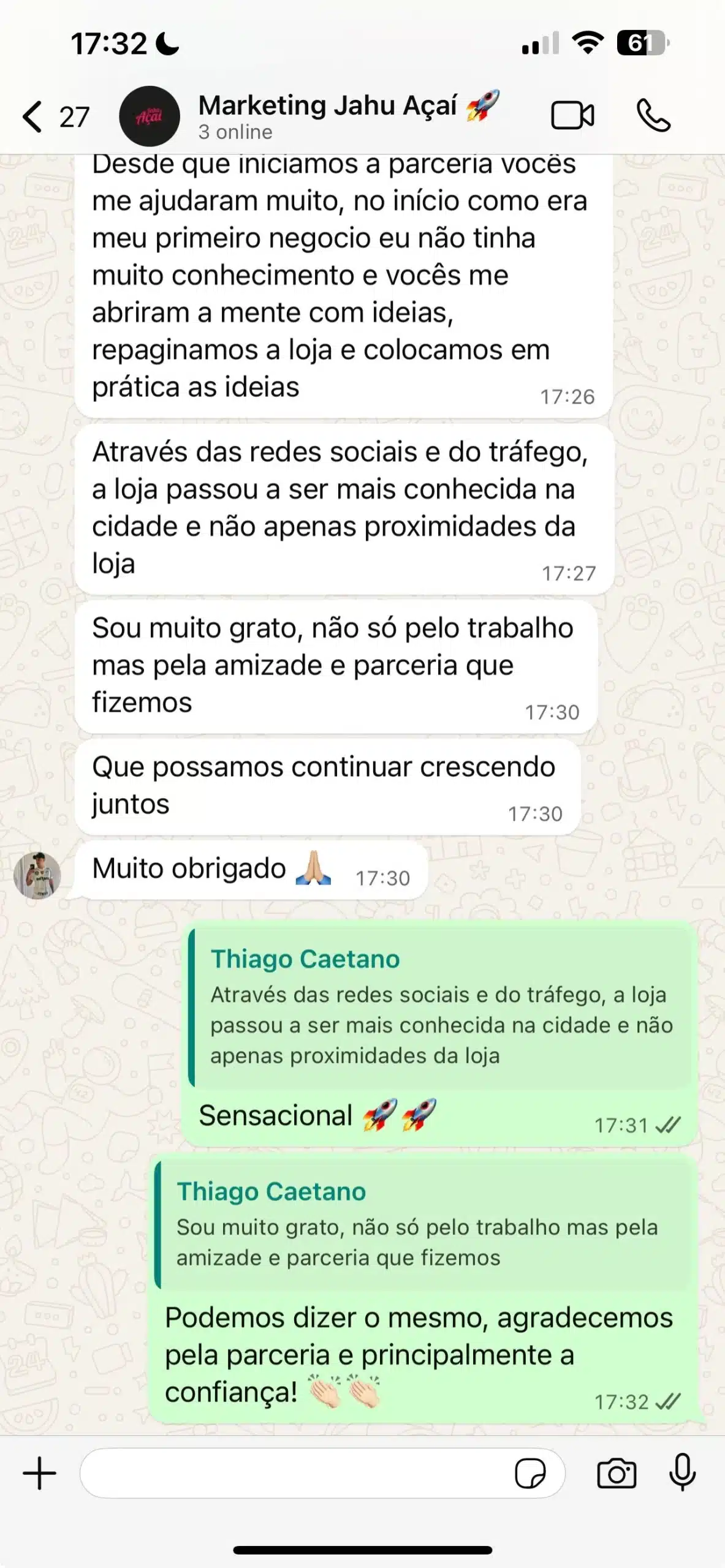Tap the microphone to record voice message
Viewport: 725px width, 1568px height.
tap(681, 1472)
